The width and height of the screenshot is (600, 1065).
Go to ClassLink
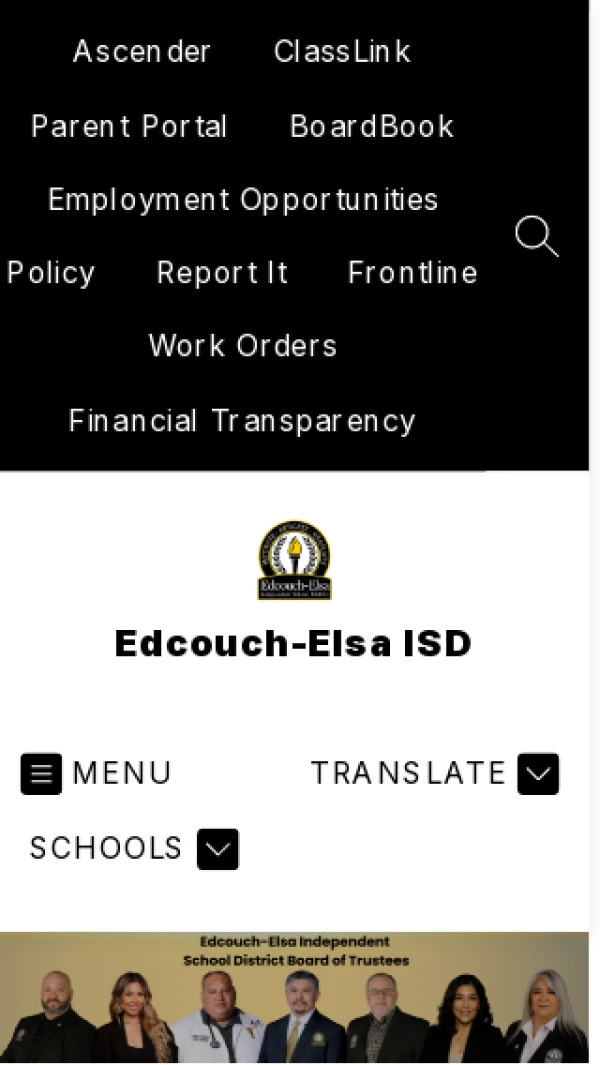tap(342, 52)
